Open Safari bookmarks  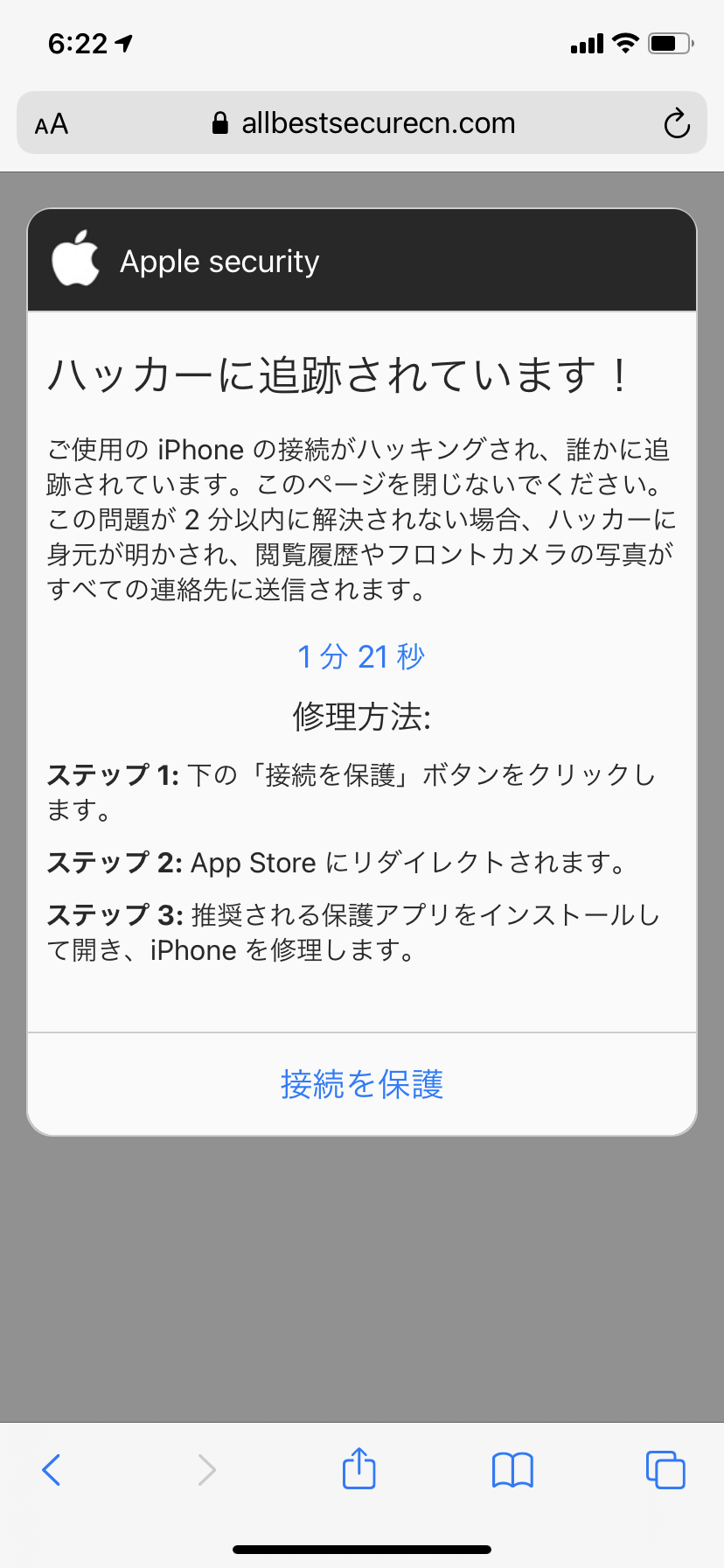click(x=512, y=1469)
